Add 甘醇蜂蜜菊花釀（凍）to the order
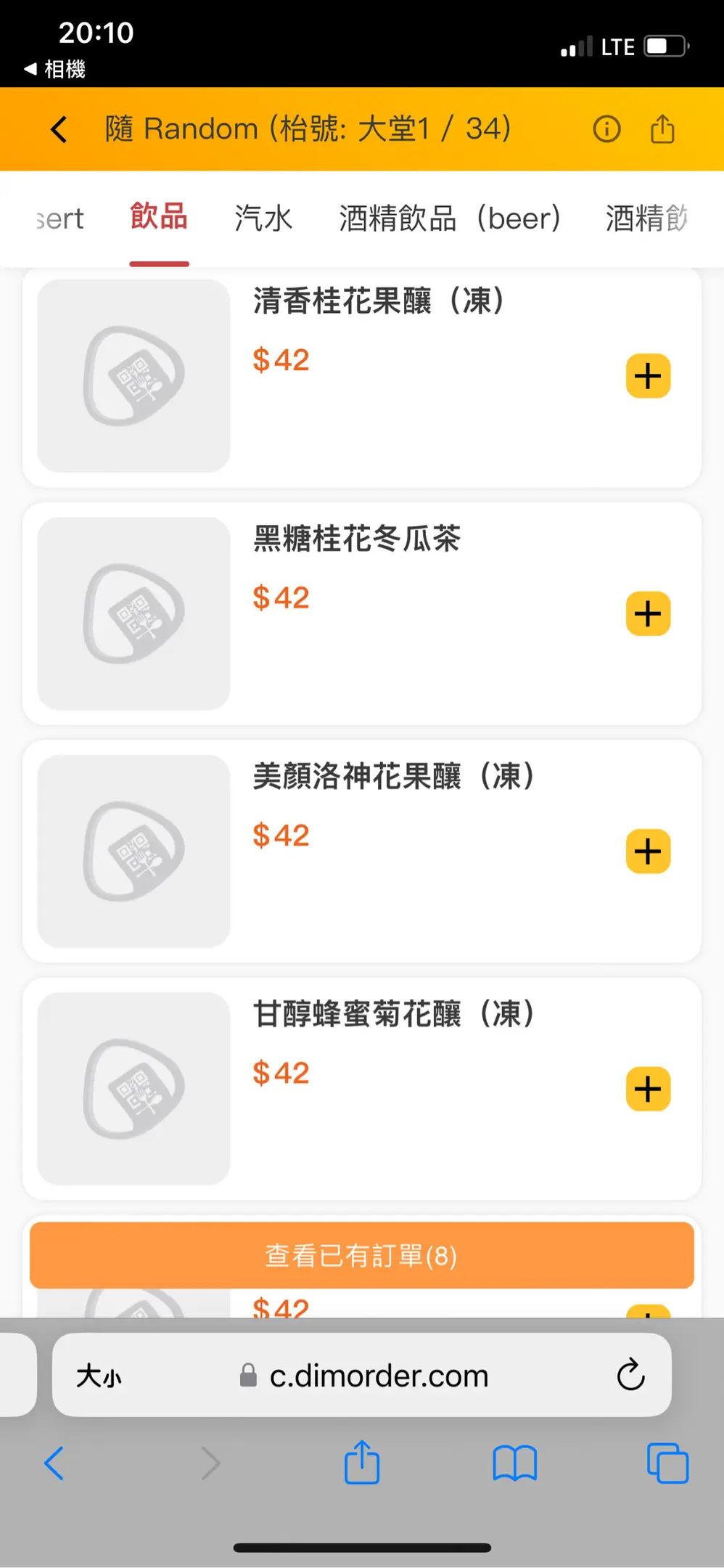Image resolution: width=724 pixels, height=1568 pixels. tap(648, 1089)
